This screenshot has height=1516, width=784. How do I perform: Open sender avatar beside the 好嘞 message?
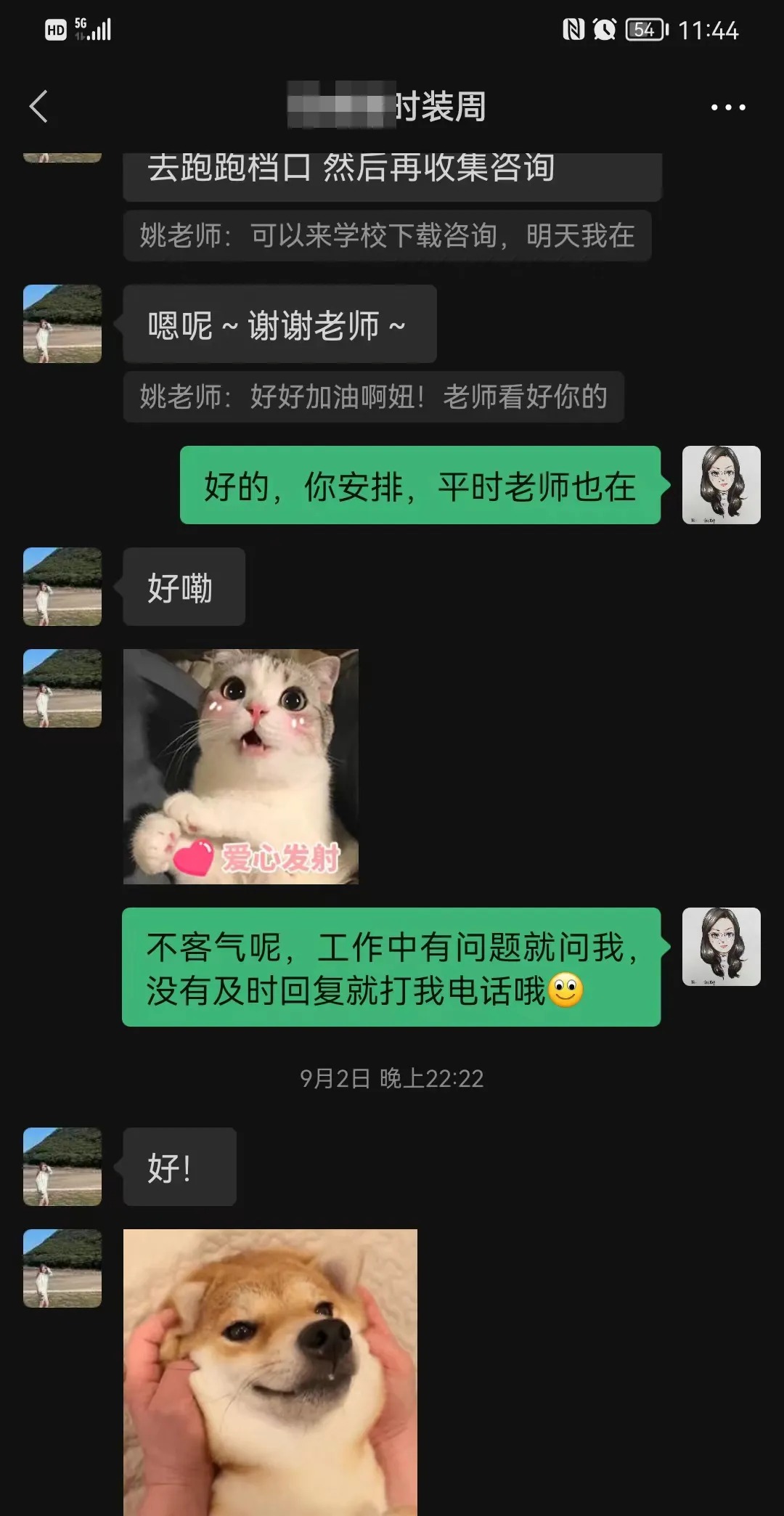[x=62, y=587]
